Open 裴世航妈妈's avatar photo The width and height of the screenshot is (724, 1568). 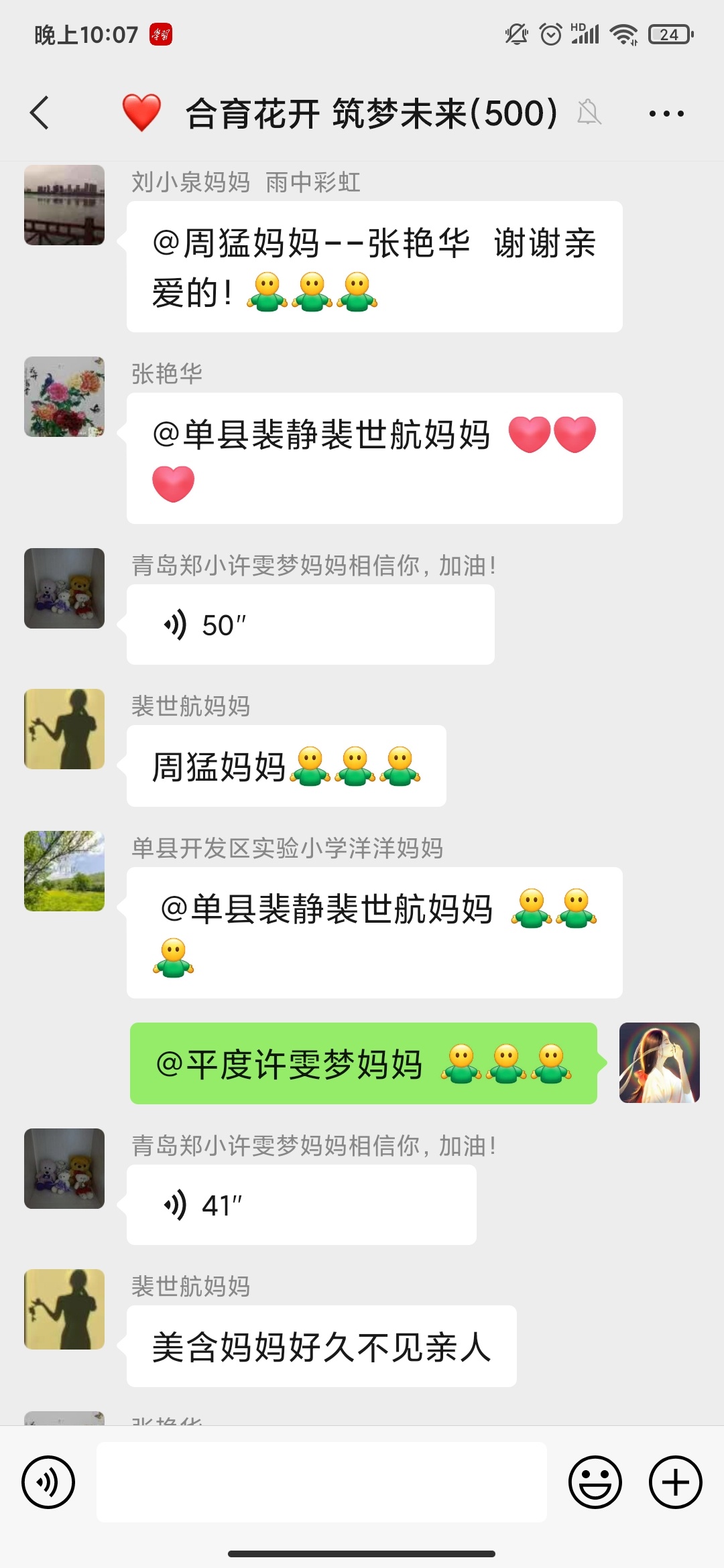(x=64, y=728)
